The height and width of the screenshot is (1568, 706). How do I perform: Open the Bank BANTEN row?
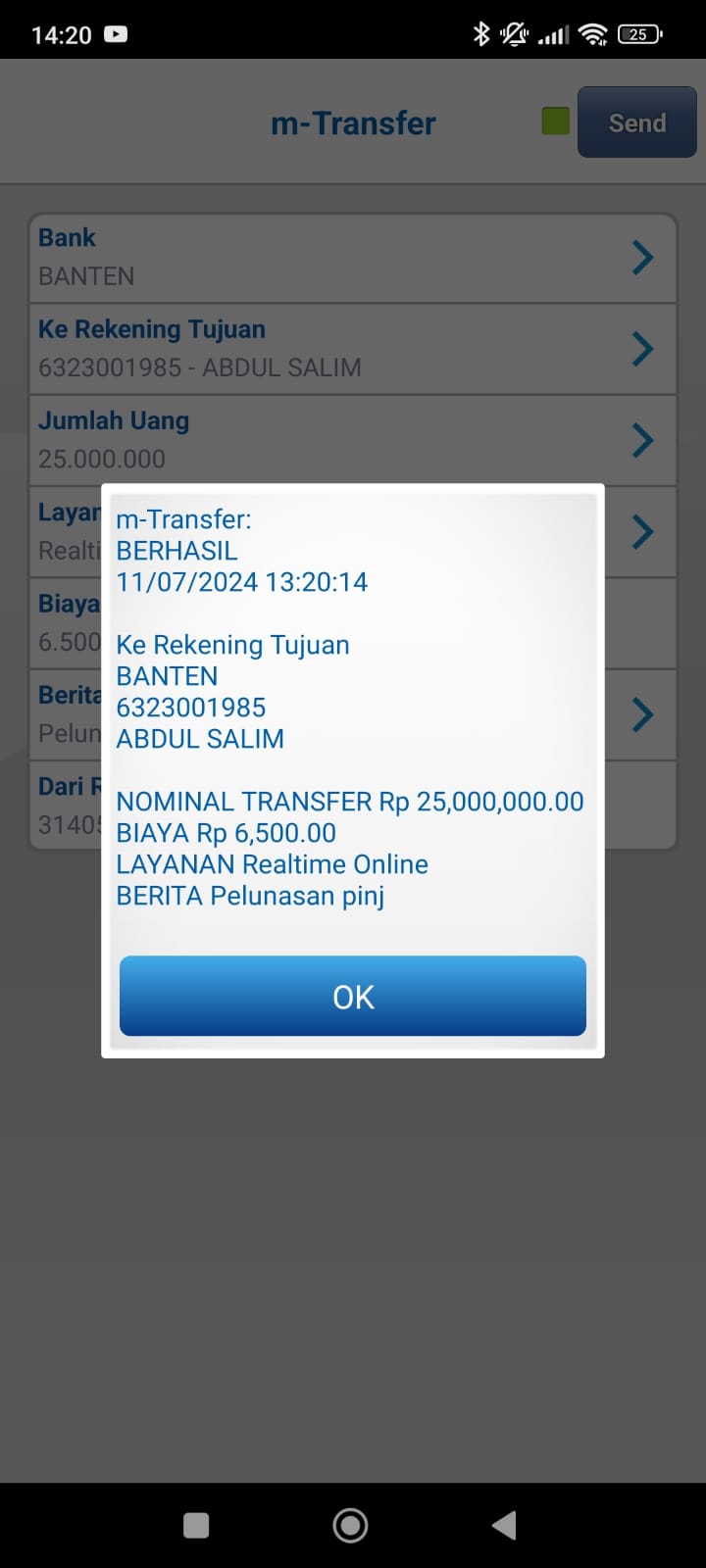[x=352, y=258]
